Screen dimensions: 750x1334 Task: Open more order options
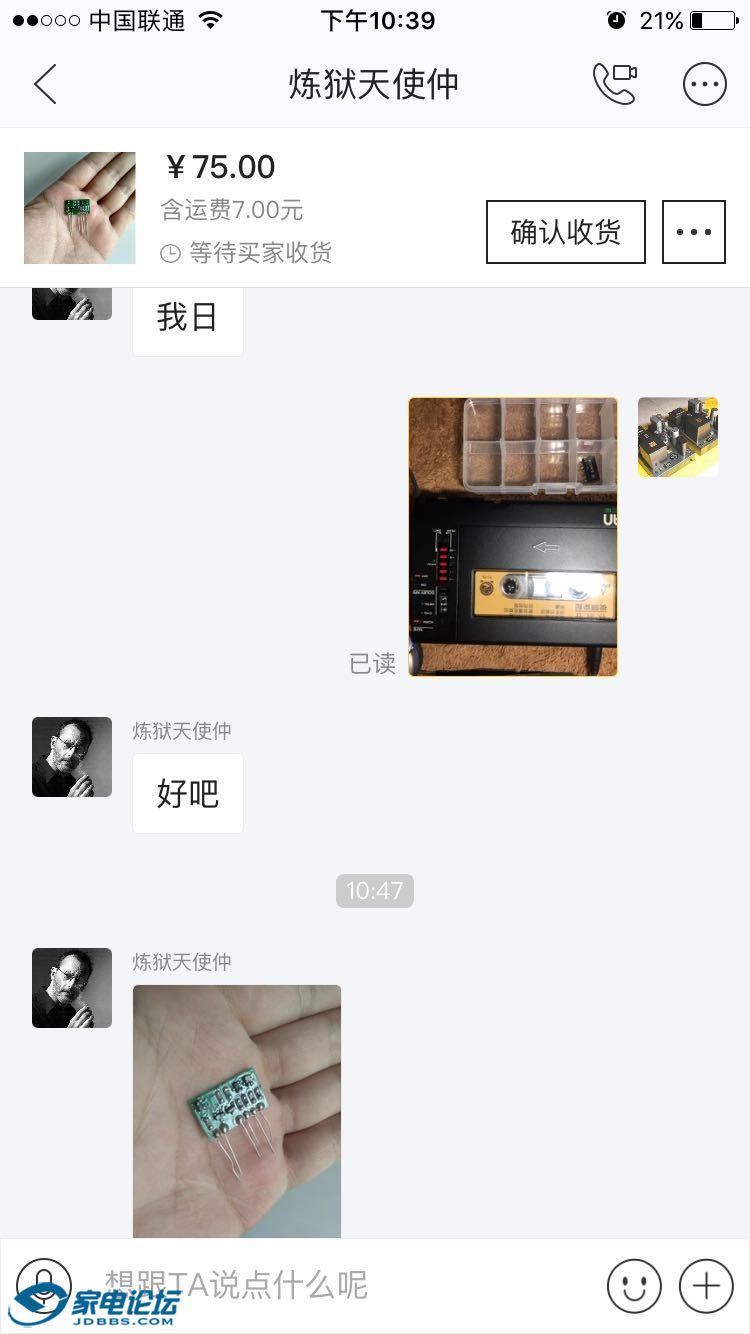pos(693,232)
